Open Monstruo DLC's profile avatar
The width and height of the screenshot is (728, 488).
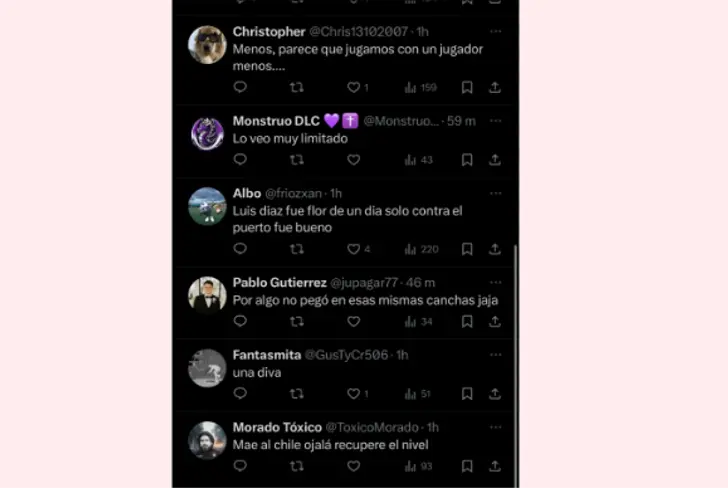207,133
